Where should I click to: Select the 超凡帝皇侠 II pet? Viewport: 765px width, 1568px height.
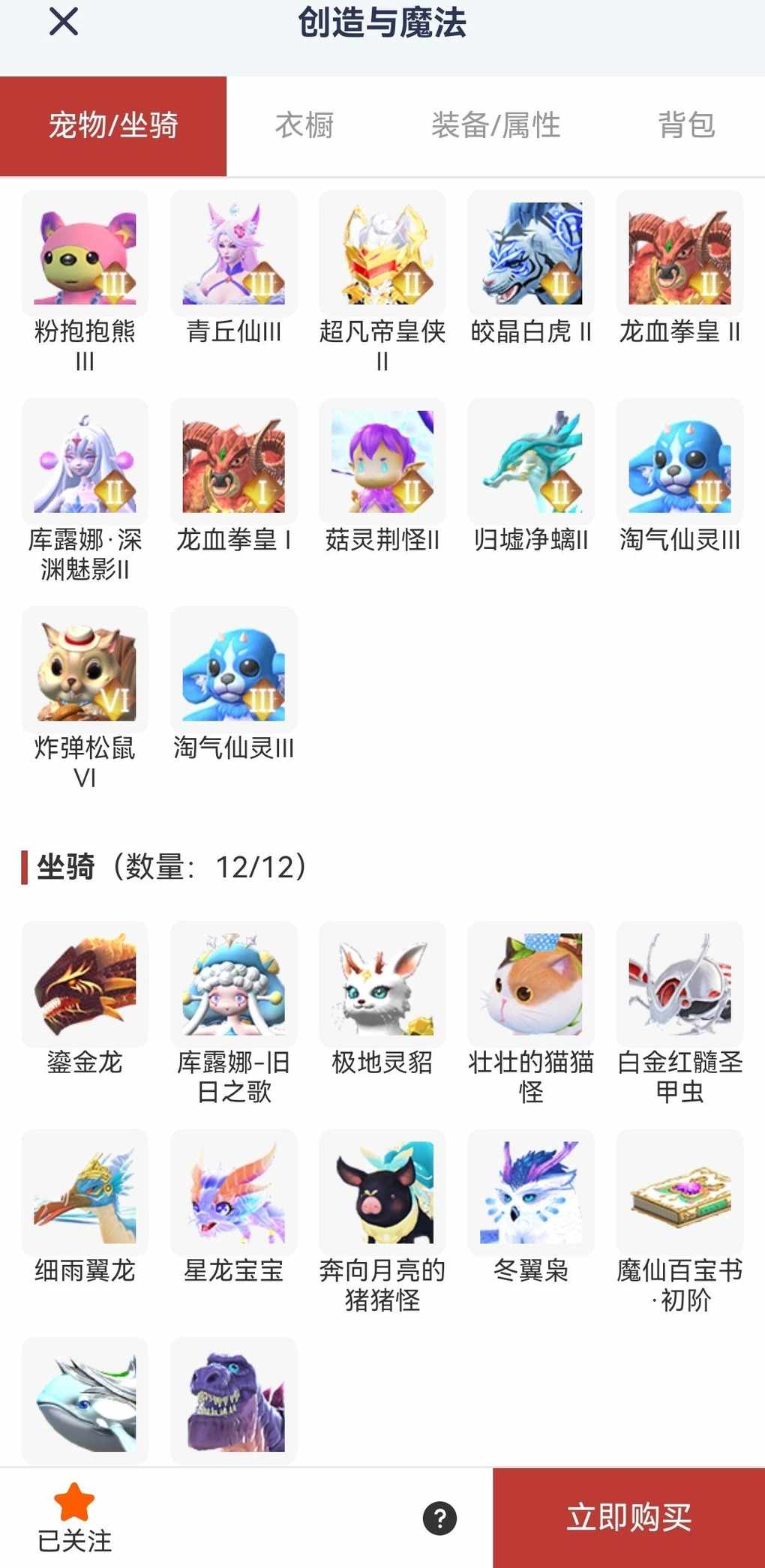(382, 253)
